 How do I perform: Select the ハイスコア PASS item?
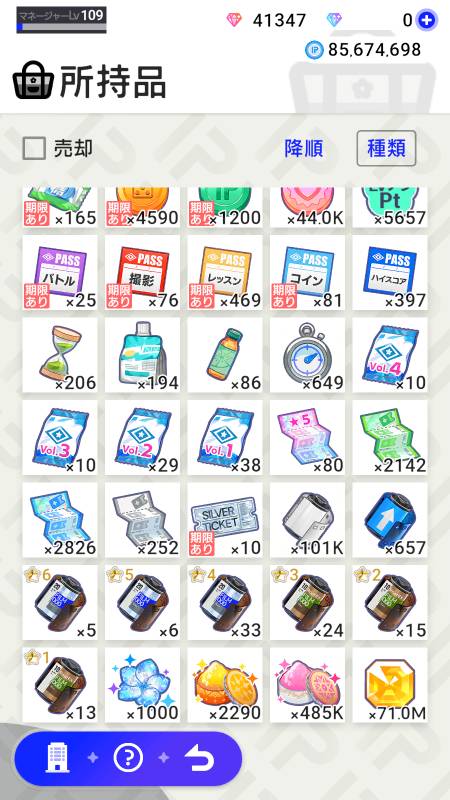click(390, 272)
